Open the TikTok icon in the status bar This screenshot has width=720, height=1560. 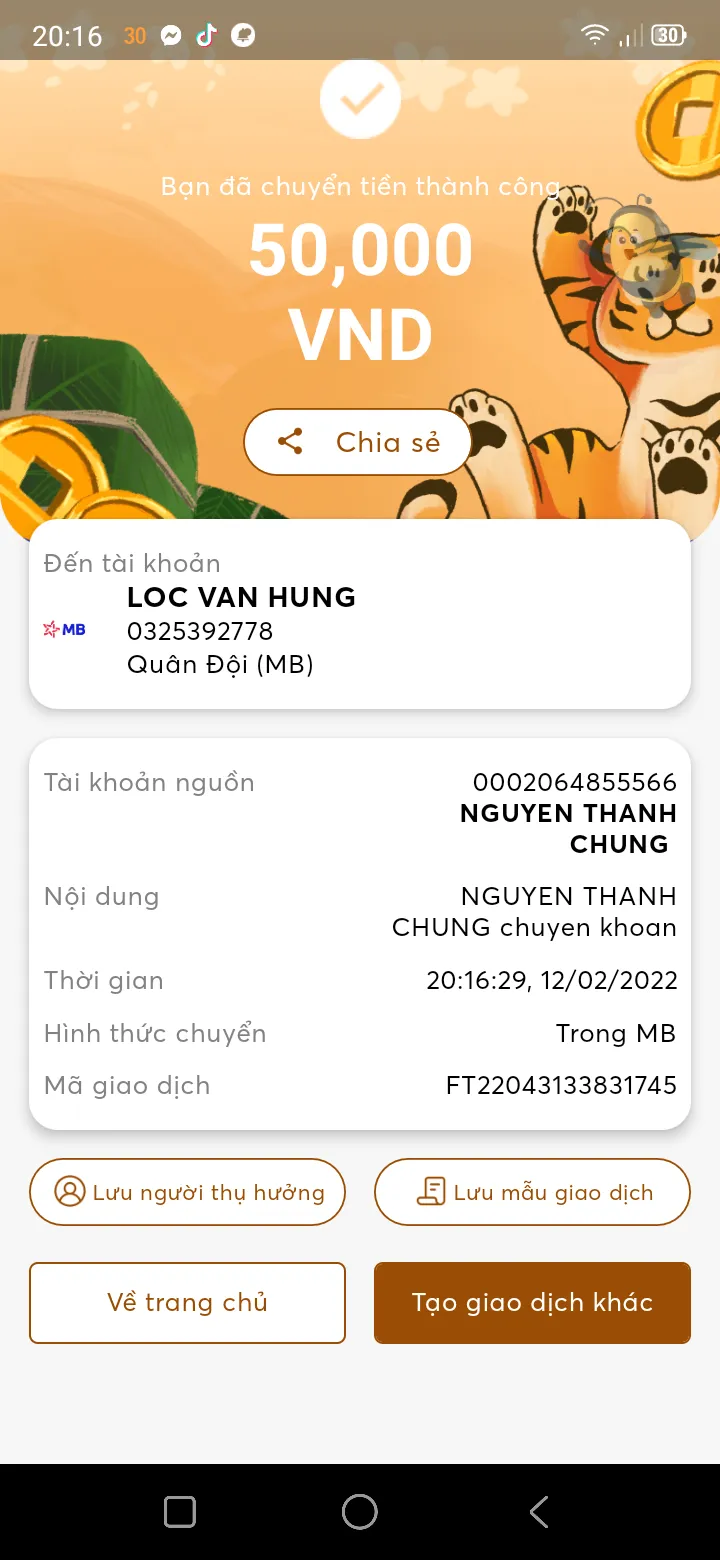tap(207, 34)
